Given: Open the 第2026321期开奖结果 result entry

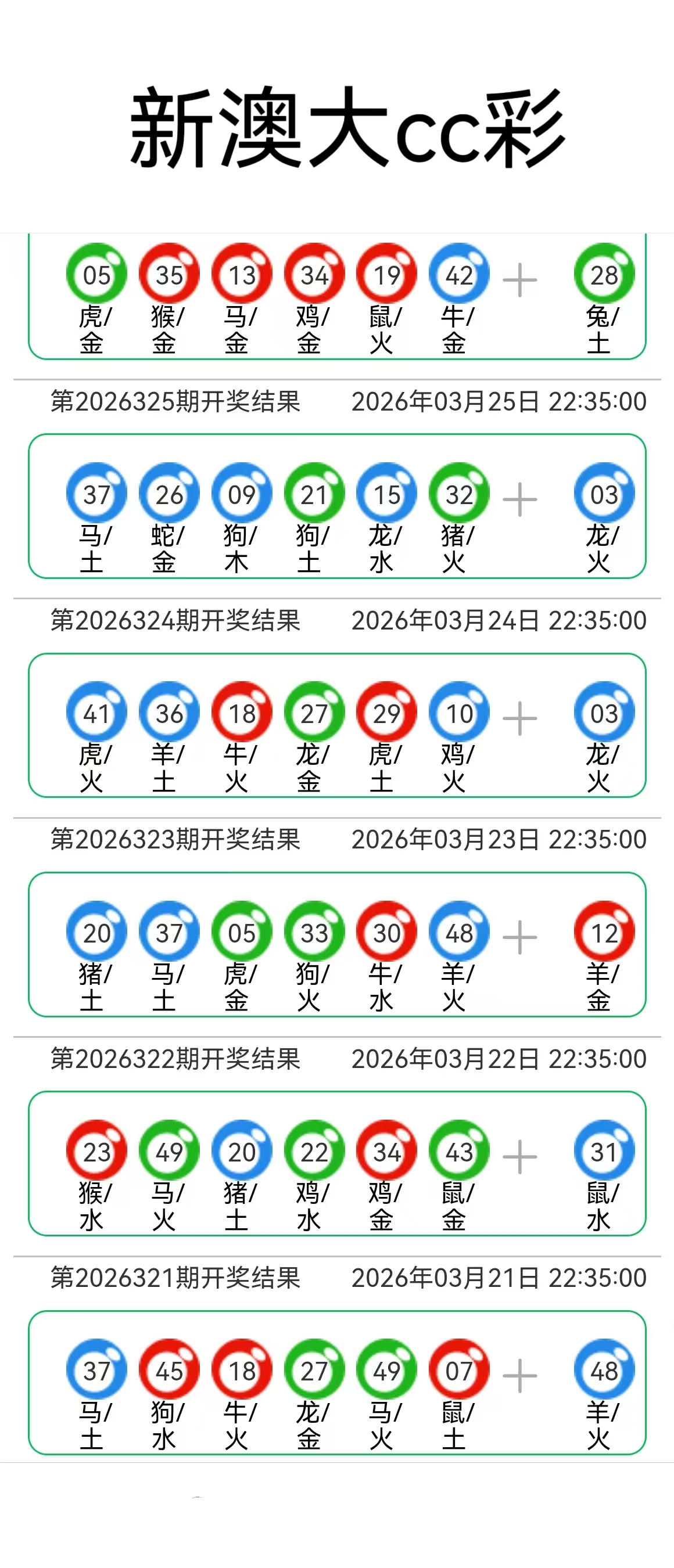Looking at the screenshot, I should (x=177, y=1277).
